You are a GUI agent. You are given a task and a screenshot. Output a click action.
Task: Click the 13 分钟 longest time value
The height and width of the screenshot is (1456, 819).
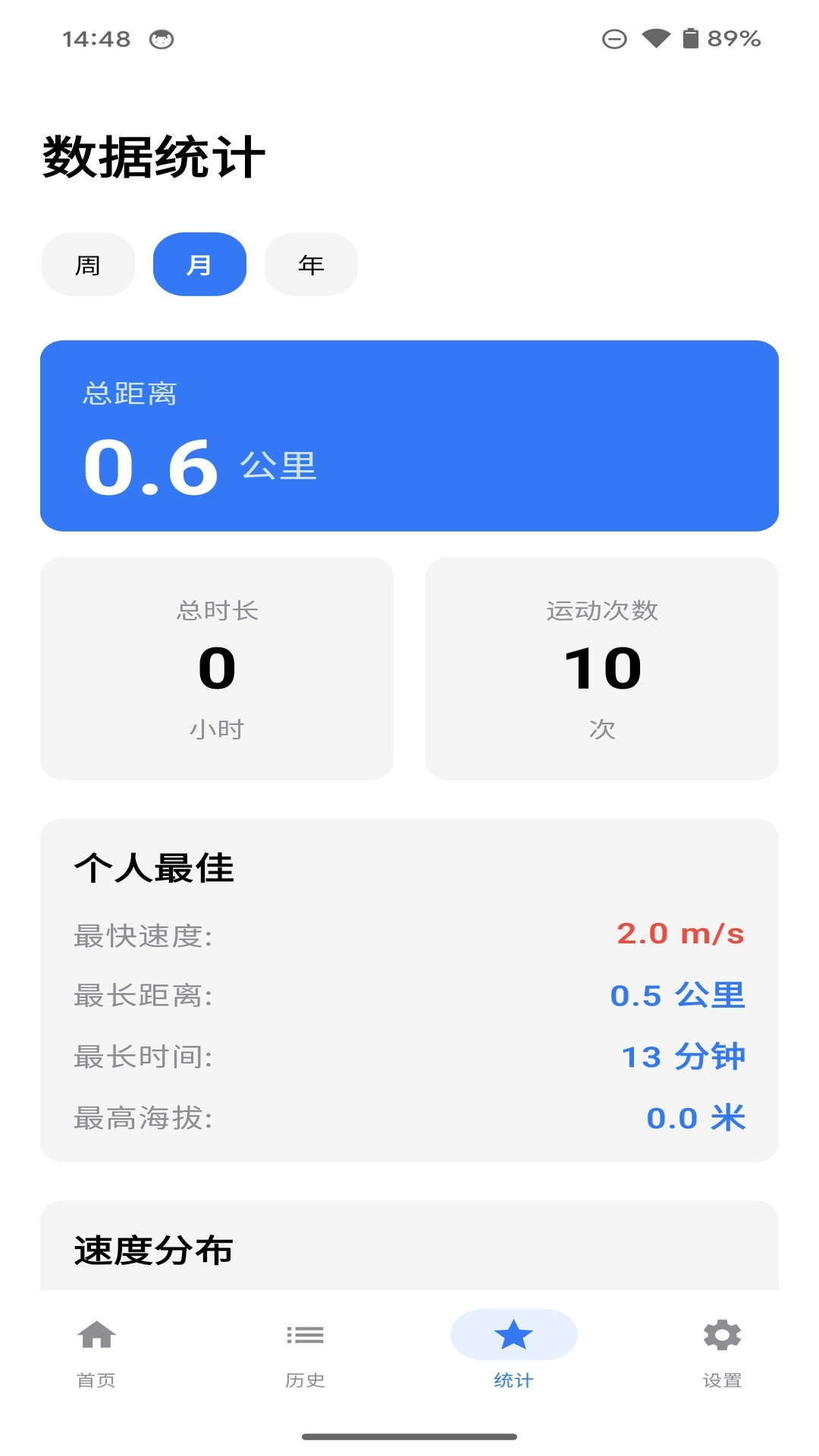pos(682,1055)
